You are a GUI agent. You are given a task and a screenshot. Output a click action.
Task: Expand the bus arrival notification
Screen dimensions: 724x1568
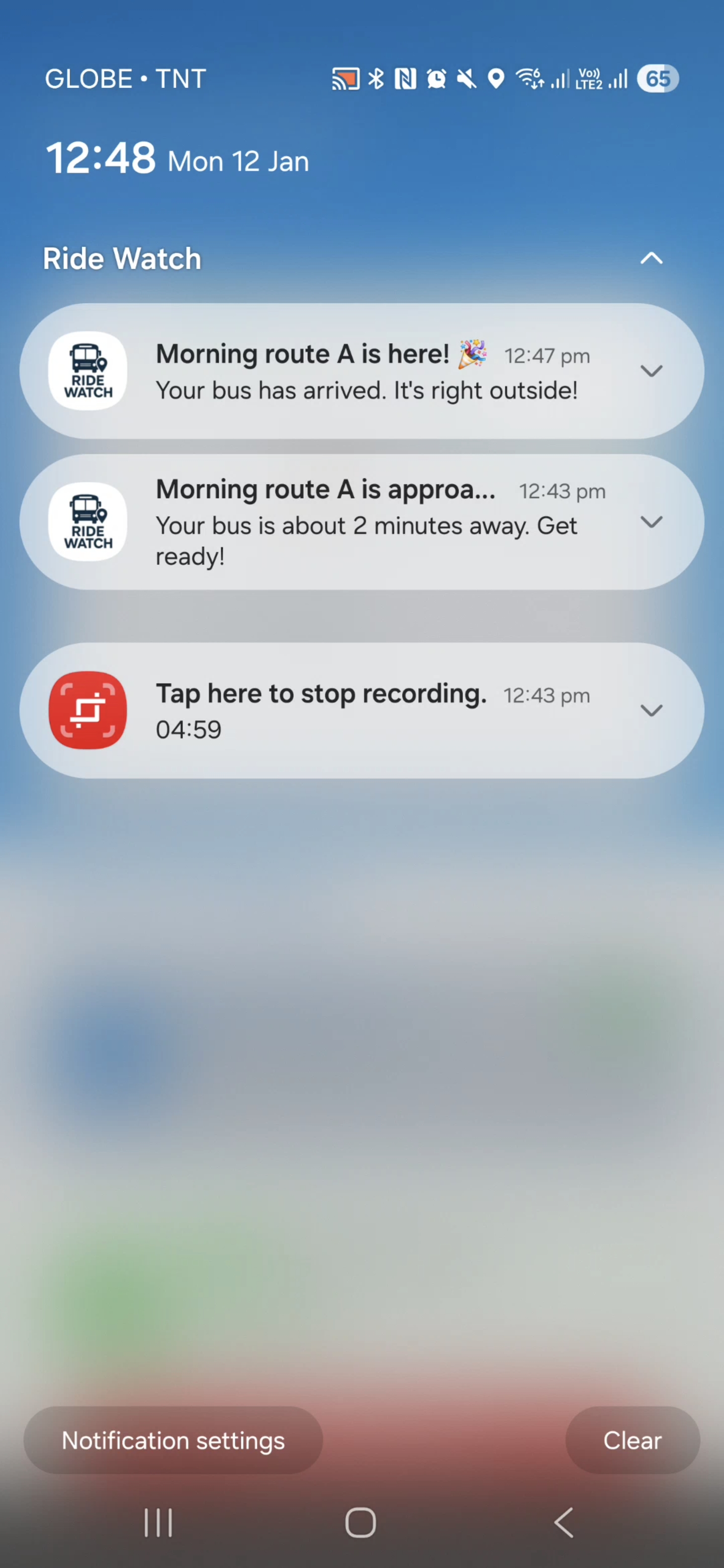[x=651, y=371]
